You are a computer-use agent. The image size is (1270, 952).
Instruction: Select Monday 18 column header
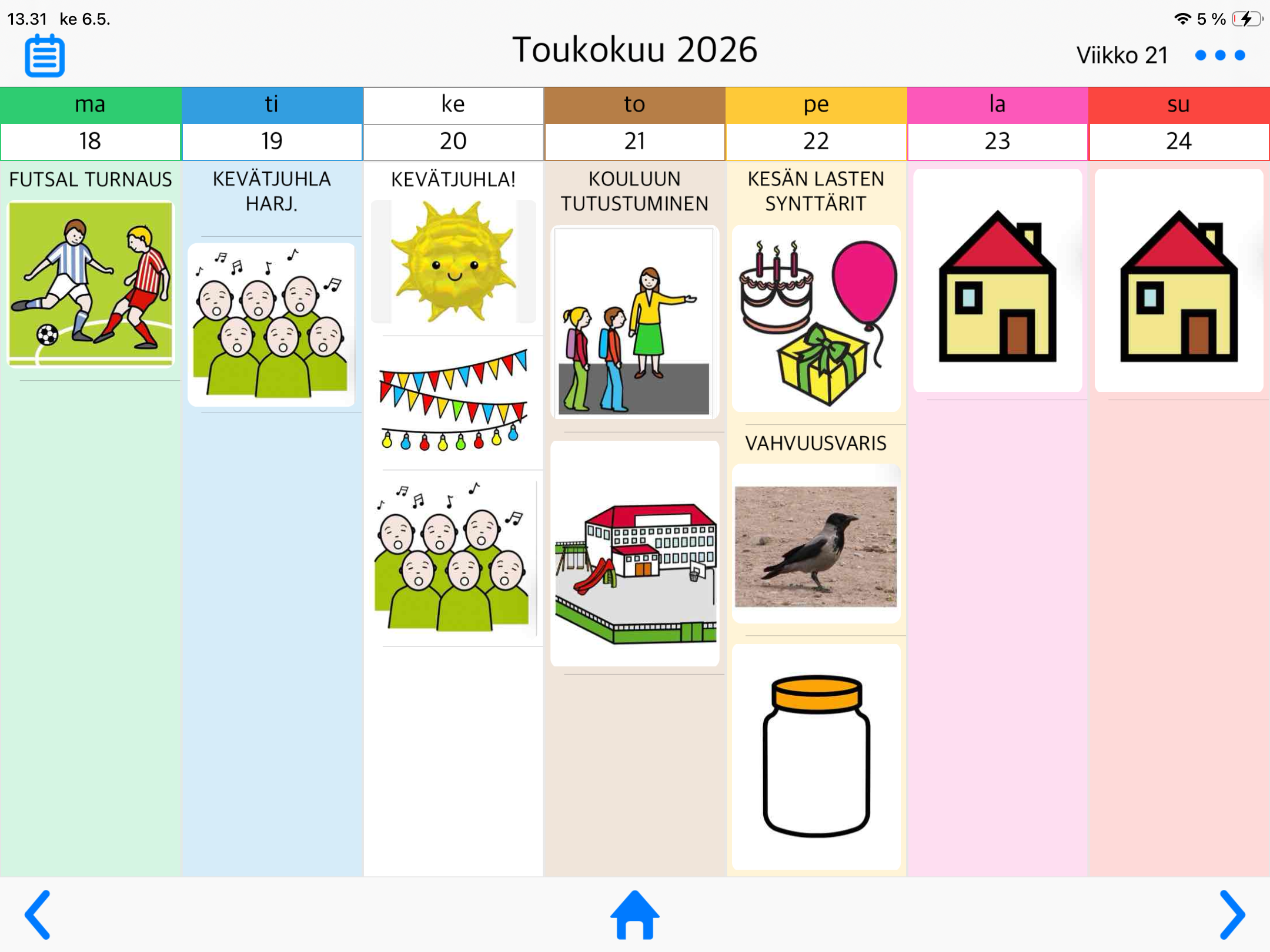91,123
